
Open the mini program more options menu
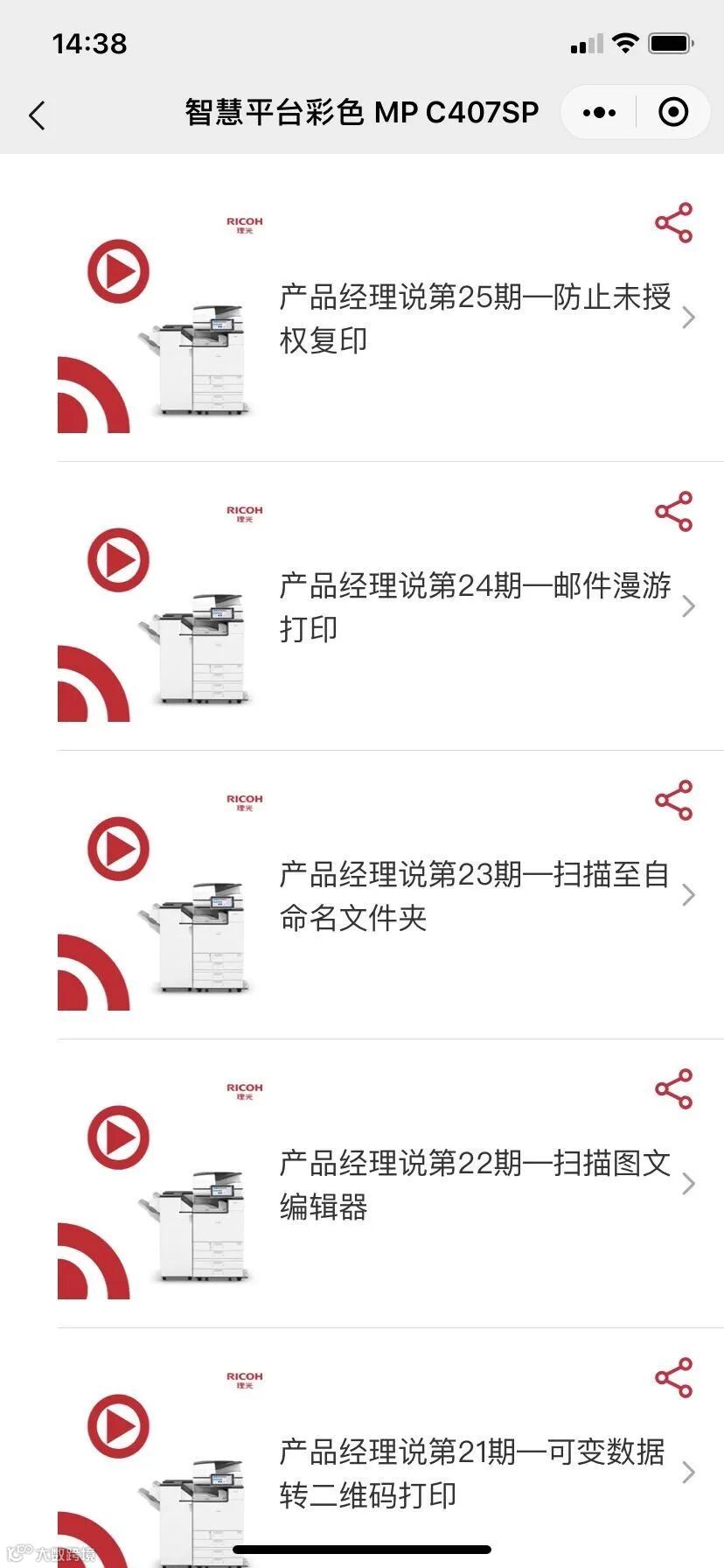point(599,113)
